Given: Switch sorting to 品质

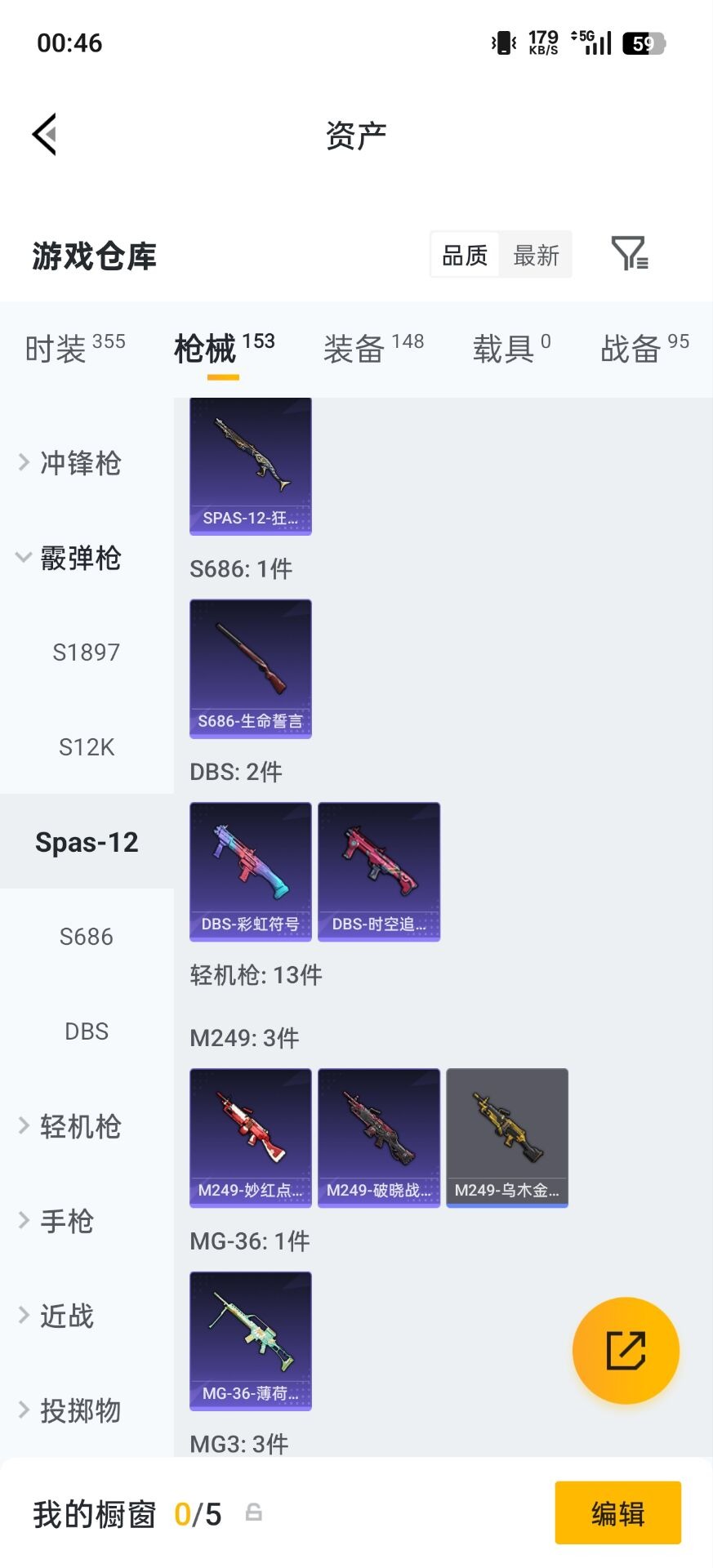Looking at the screenshot, I should [465, 256].
